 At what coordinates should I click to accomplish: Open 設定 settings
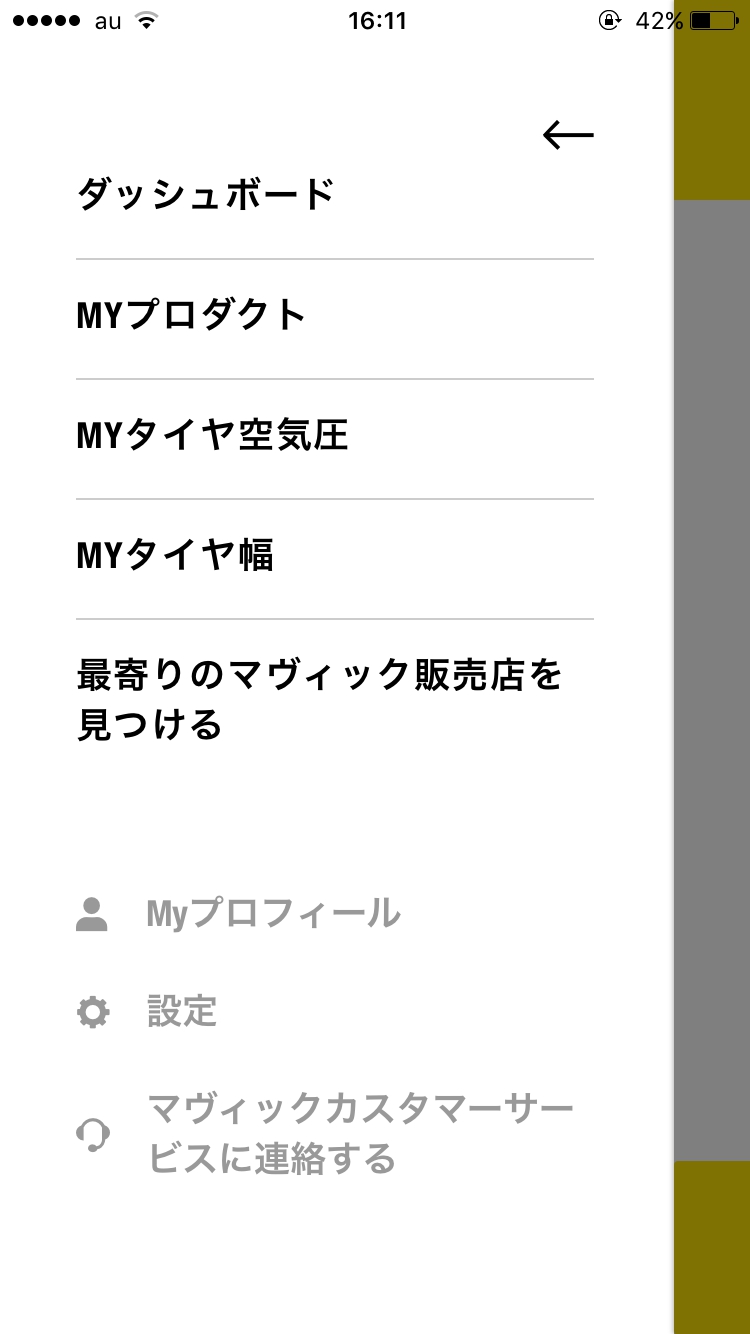pyautogui.click(x=146, y=1012)
